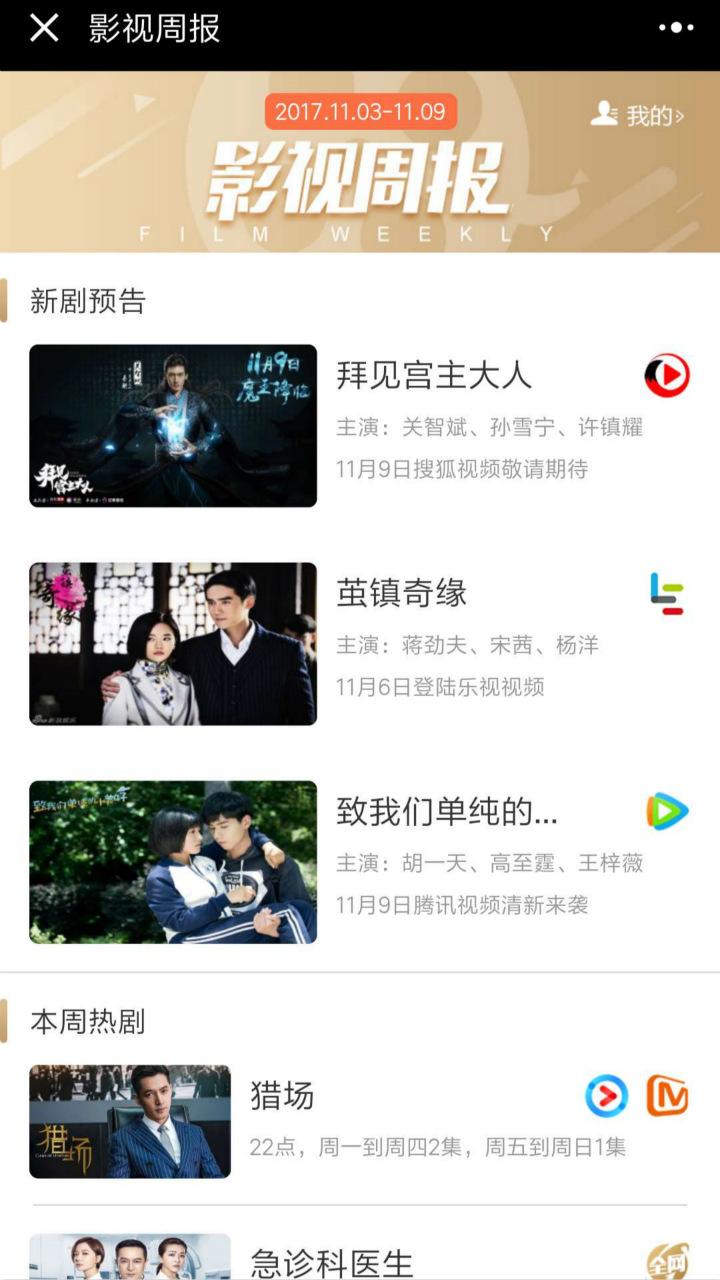The width and height of the screenshot is (720, 1280).
Task: Open the 拜见宫主大人 drama preview
Action: pos(433,376)
